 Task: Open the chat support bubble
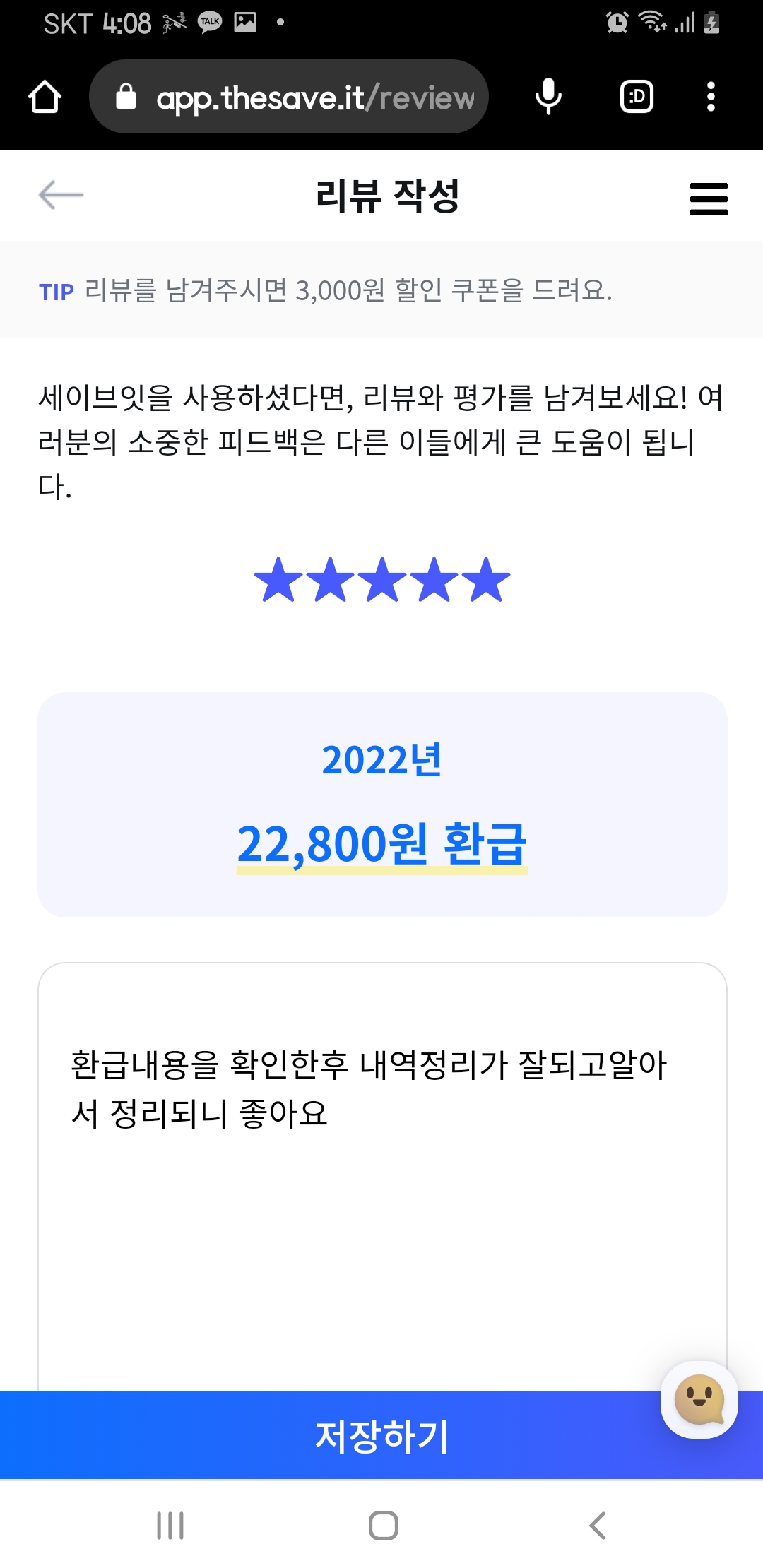699,1400
